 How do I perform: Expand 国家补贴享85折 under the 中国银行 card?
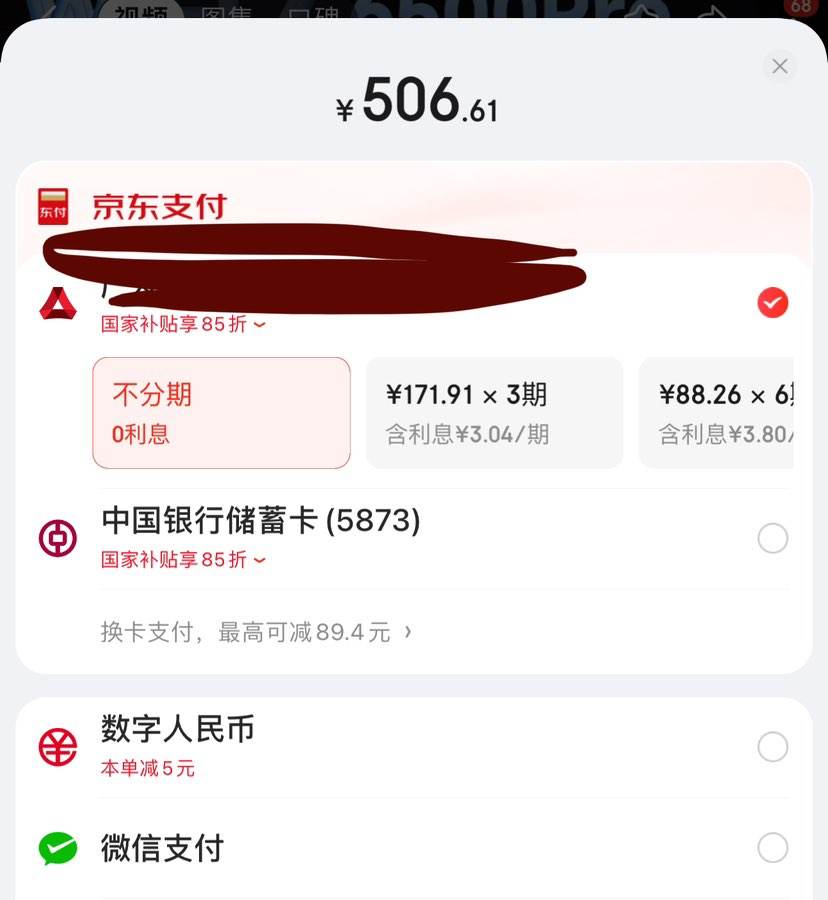tap(184, 560)
